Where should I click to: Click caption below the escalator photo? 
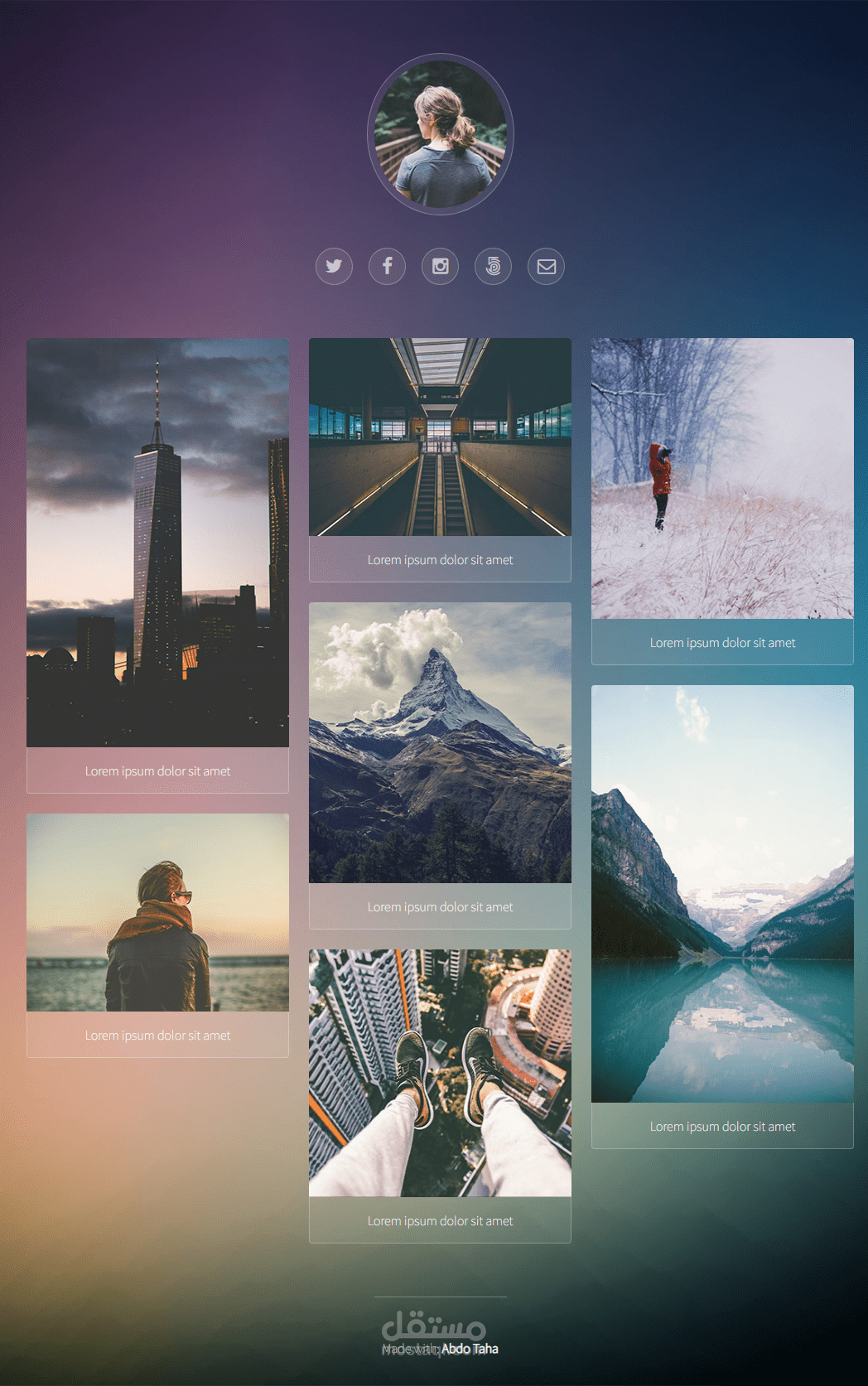point(440,560)
